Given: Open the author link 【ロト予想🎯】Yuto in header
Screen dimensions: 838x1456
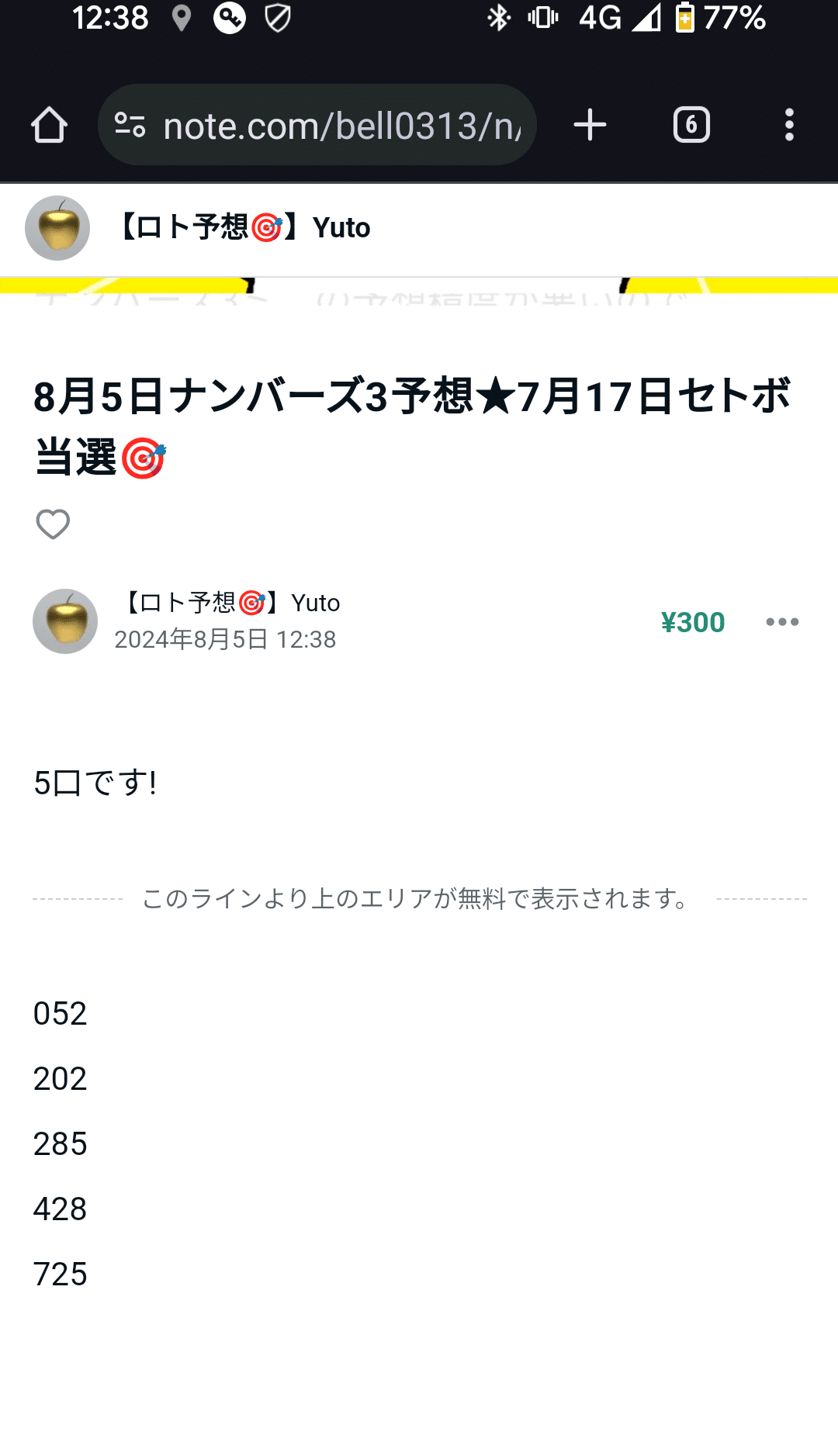Looking at the screenshot, I should click(x=244, y=228).
